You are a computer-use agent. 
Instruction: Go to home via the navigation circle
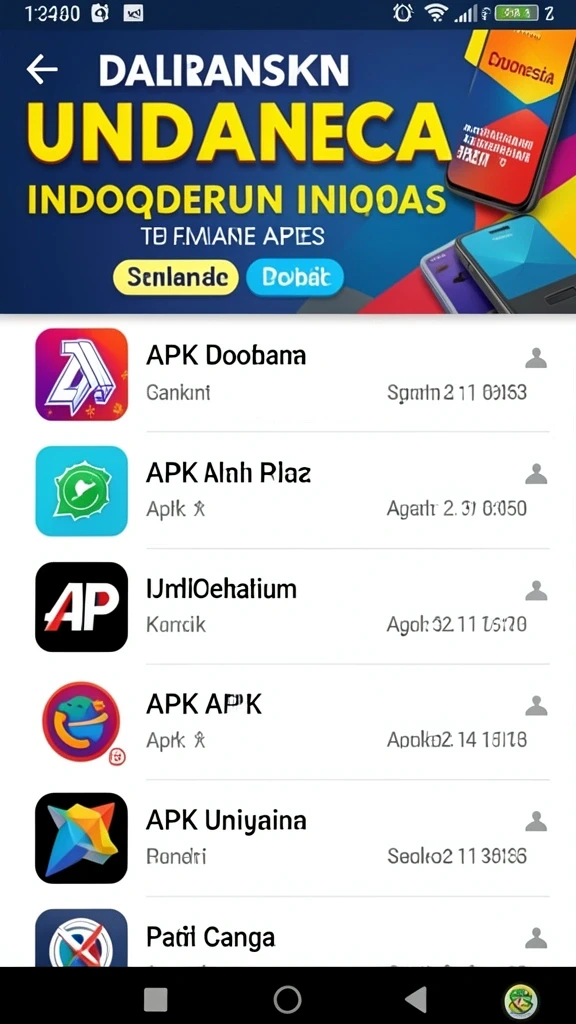287,999
